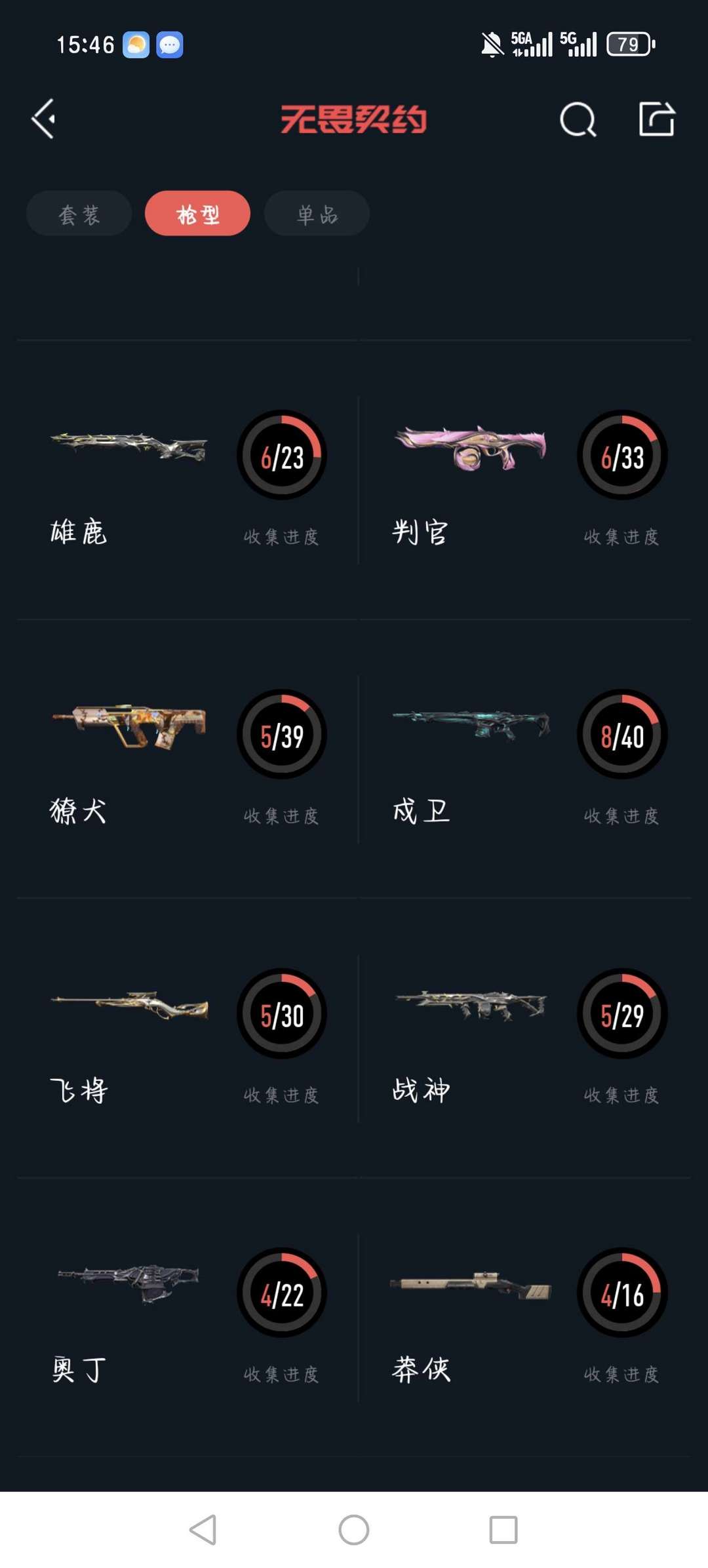Tap the system home button

pos(354,1530)
